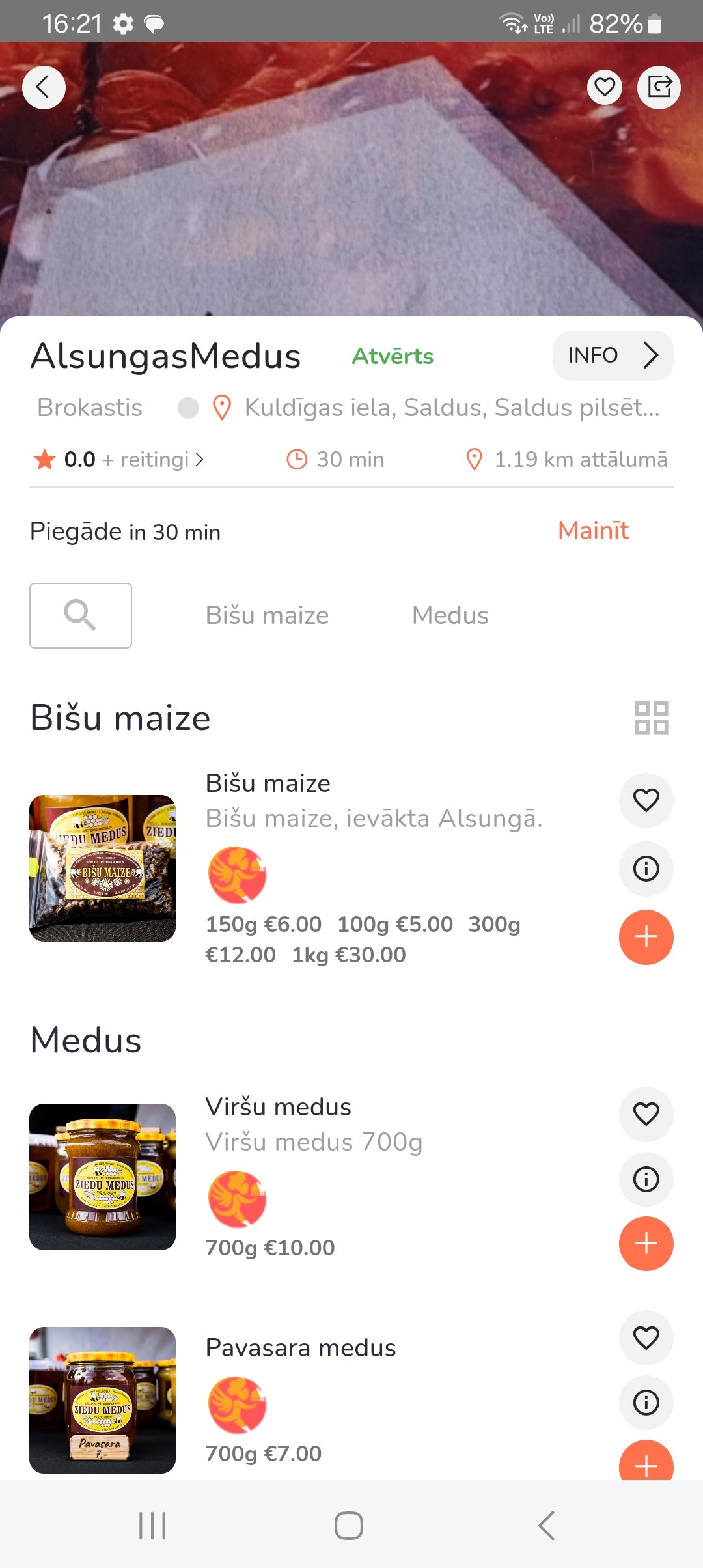Screen dimensions: 703x1568
Task: Like the Pavasara medus product
Action: (646, 1337)
